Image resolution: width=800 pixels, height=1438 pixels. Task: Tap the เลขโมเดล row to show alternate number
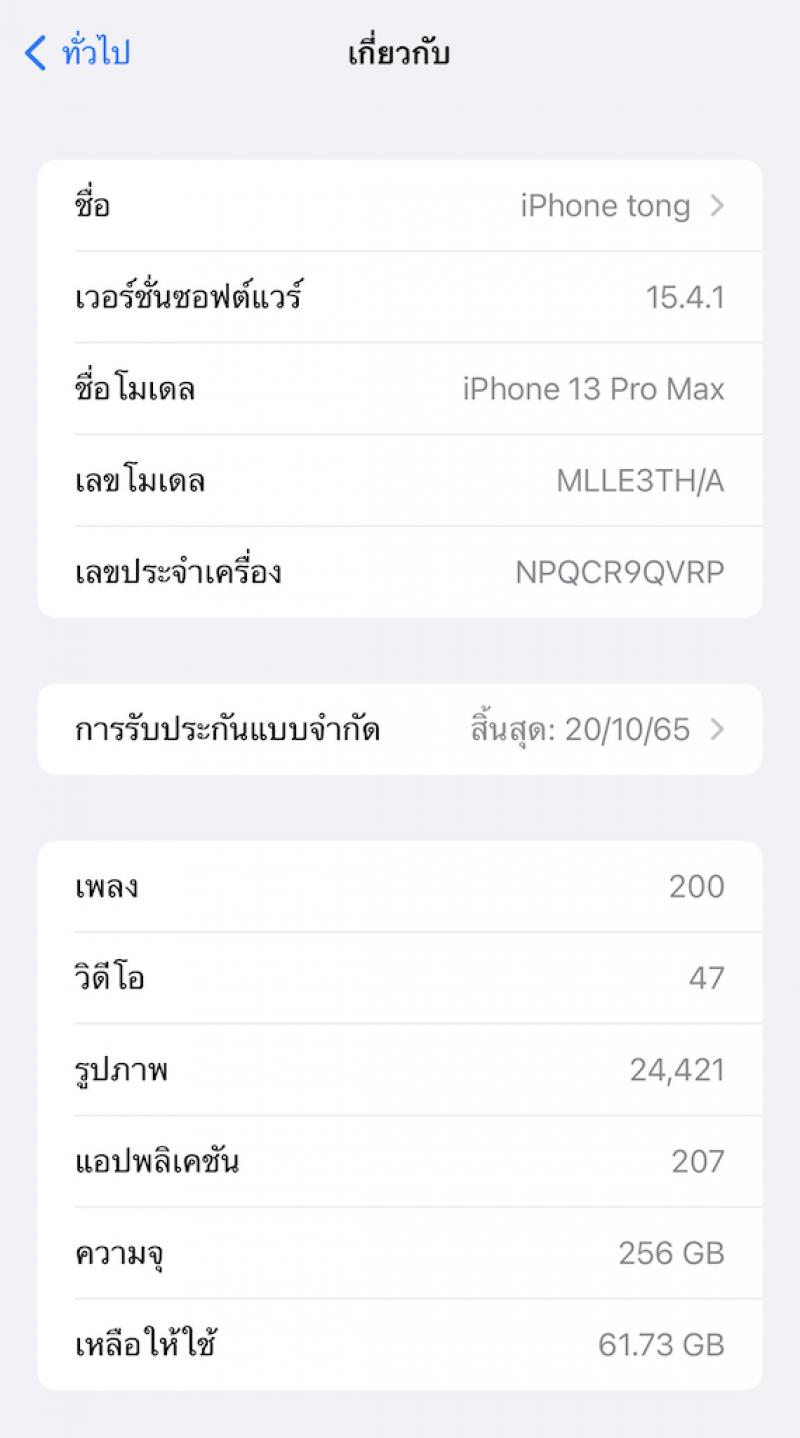pos(400,481)
